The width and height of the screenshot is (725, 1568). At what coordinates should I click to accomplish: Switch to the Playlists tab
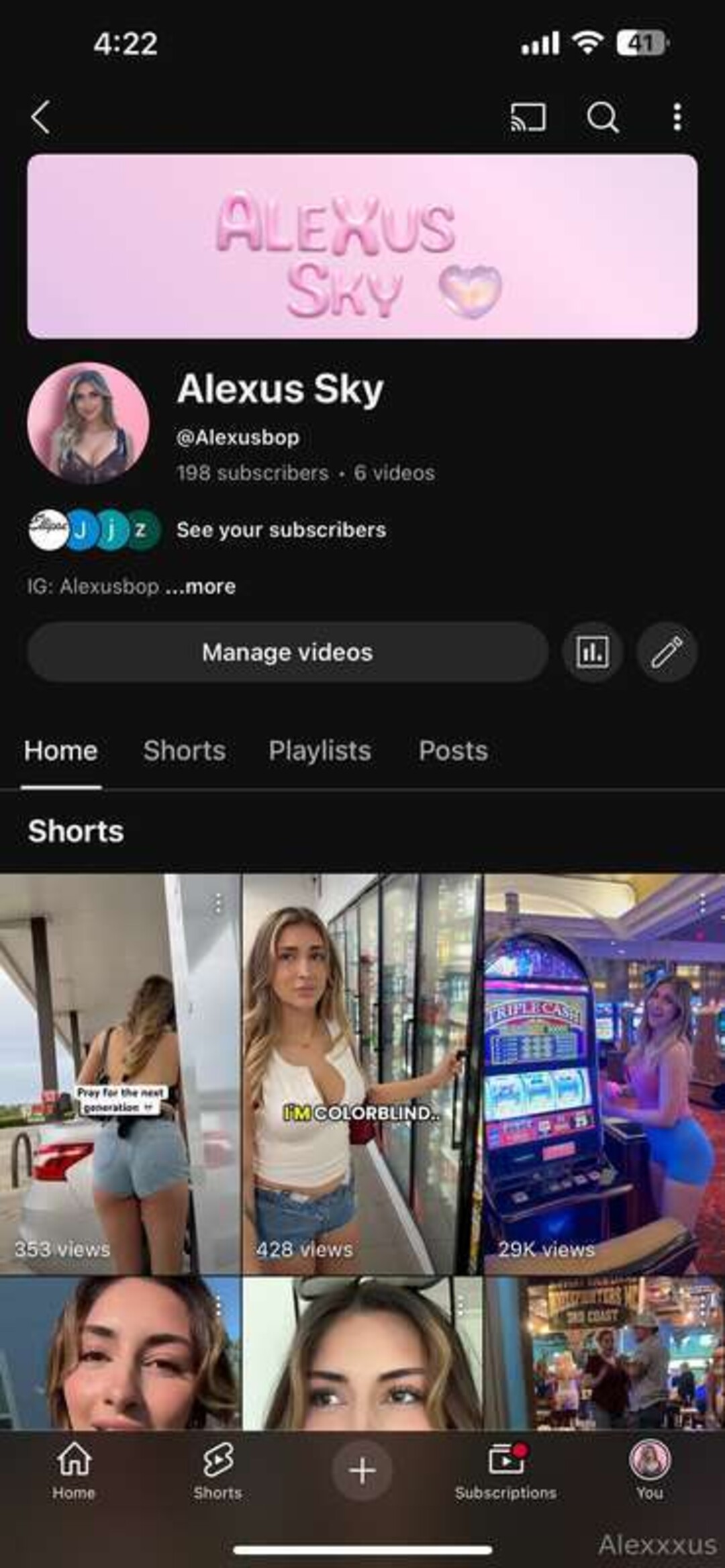[x=320, y=751]
